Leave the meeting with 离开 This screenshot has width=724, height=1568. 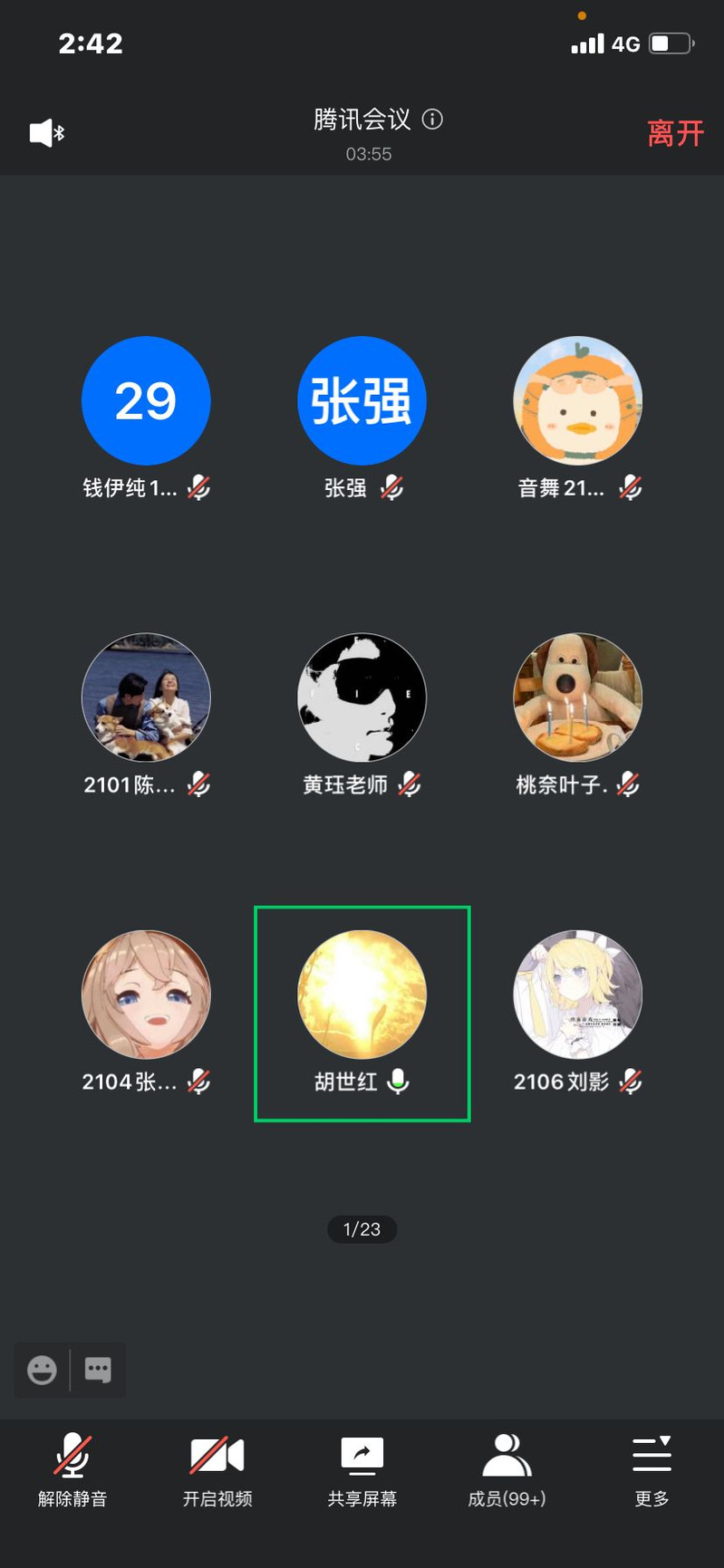pos(675,134)
